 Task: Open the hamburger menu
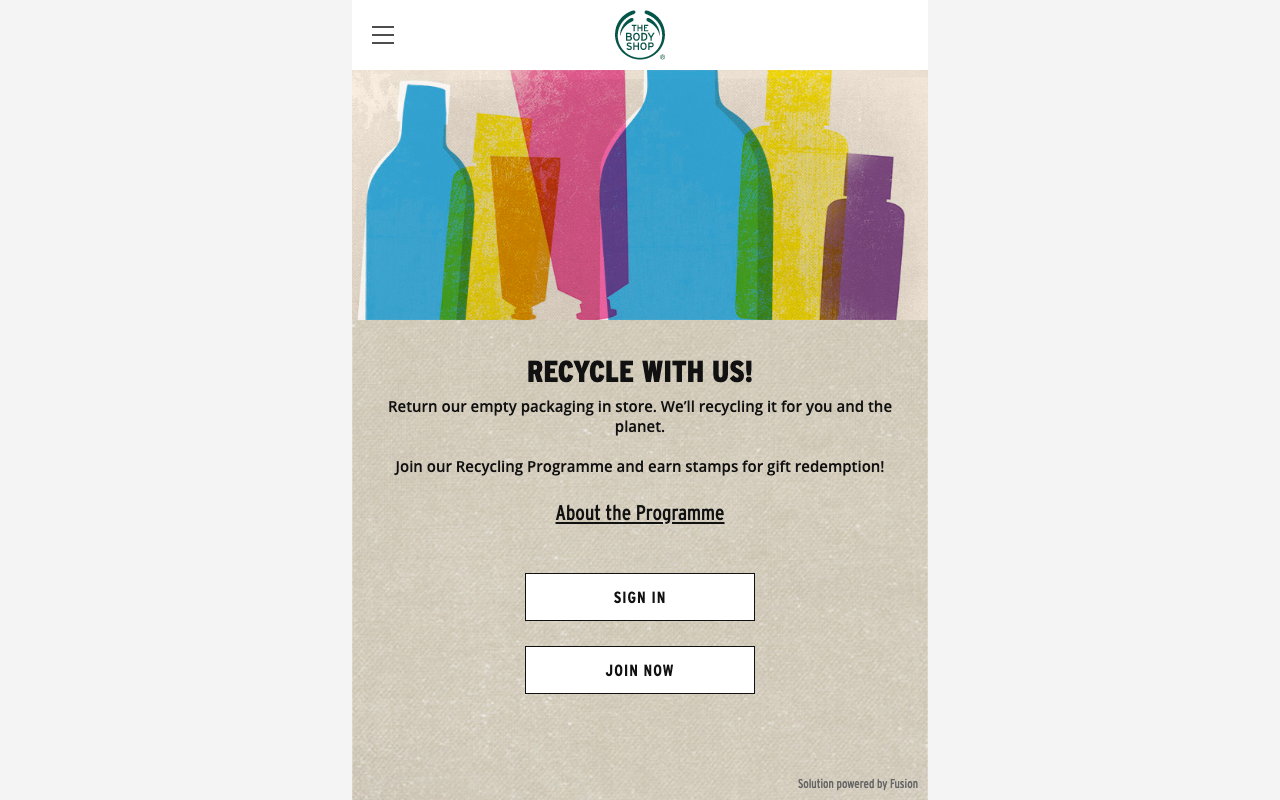[383, 35]
